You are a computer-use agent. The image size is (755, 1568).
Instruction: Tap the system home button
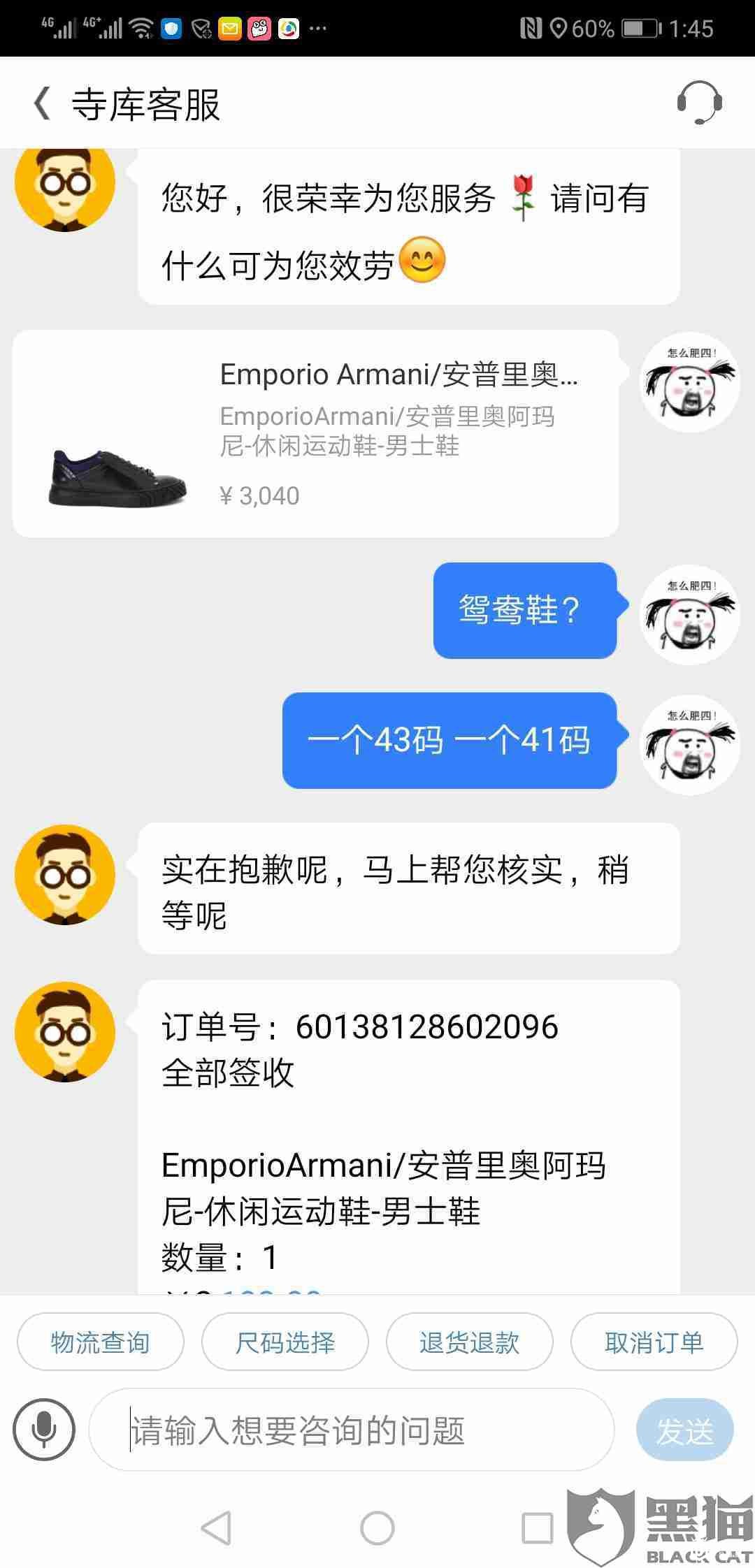(377, 1528)
